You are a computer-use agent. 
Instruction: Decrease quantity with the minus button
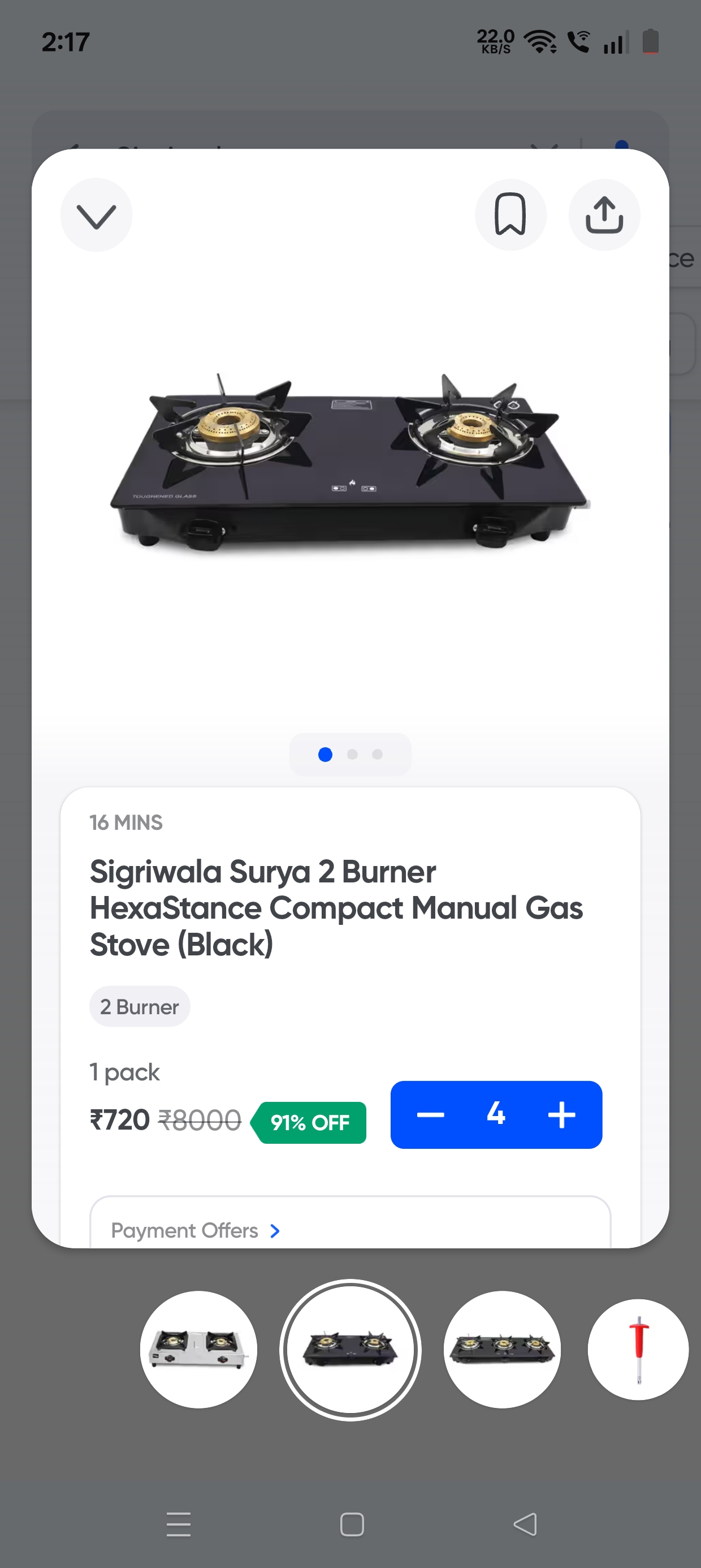430,1114
